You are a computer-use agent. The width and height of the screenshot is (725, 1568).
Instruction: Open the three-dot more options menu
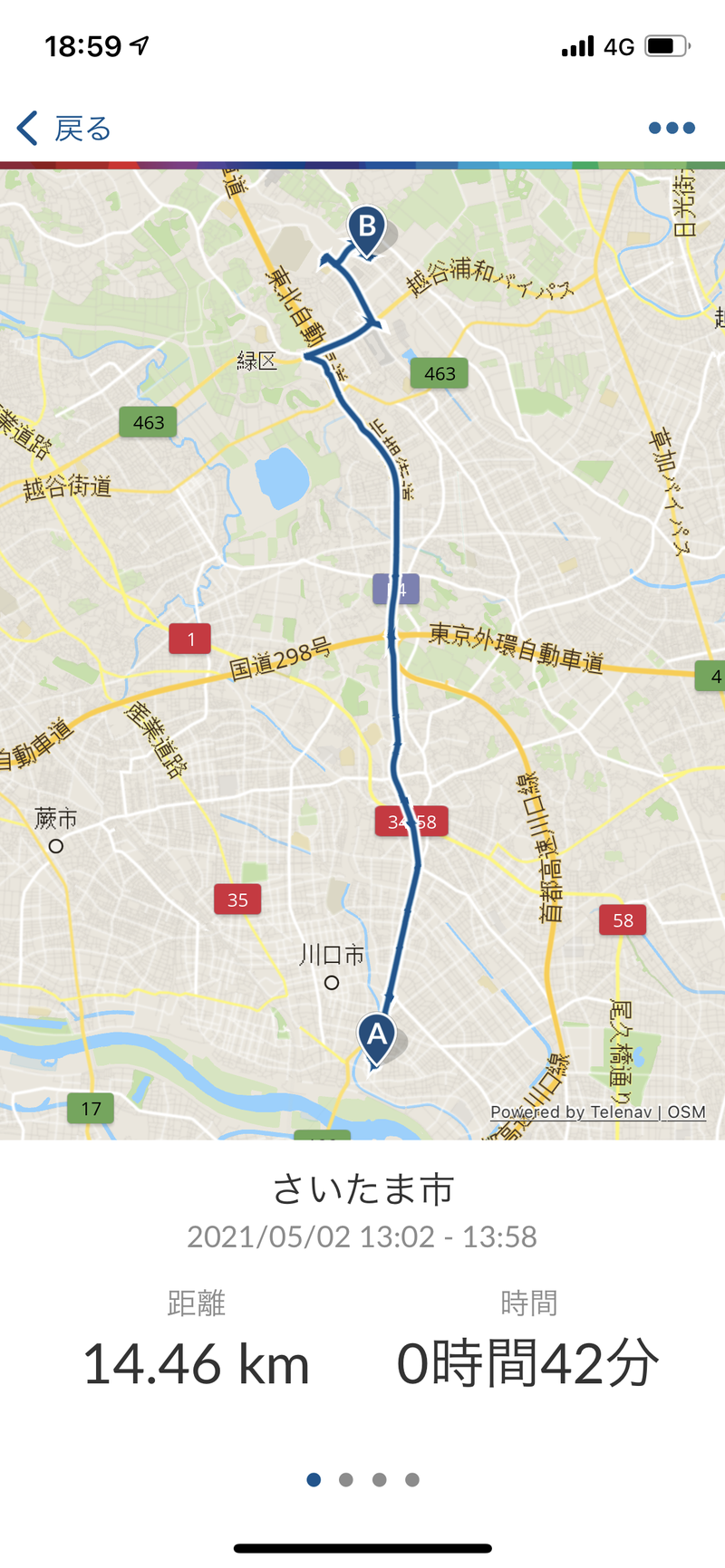(x=672, y=129)
